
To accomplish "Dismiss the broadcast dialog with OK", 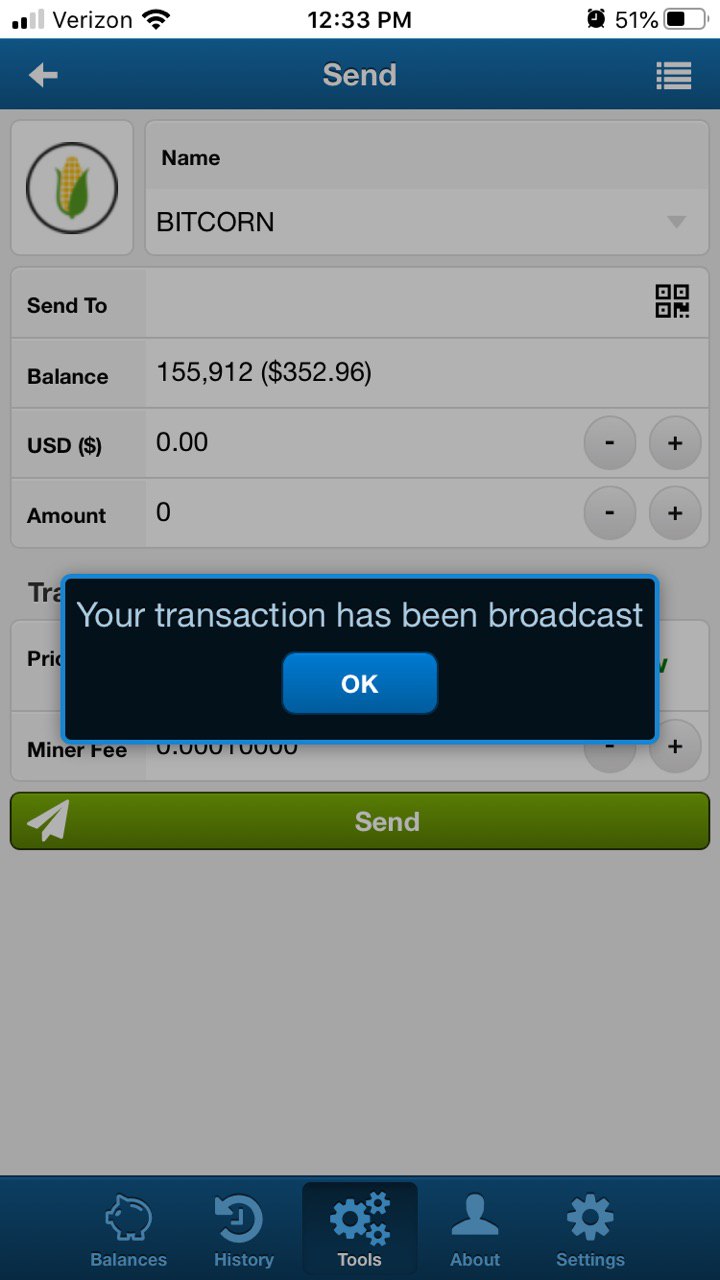I will click(360, 683).
